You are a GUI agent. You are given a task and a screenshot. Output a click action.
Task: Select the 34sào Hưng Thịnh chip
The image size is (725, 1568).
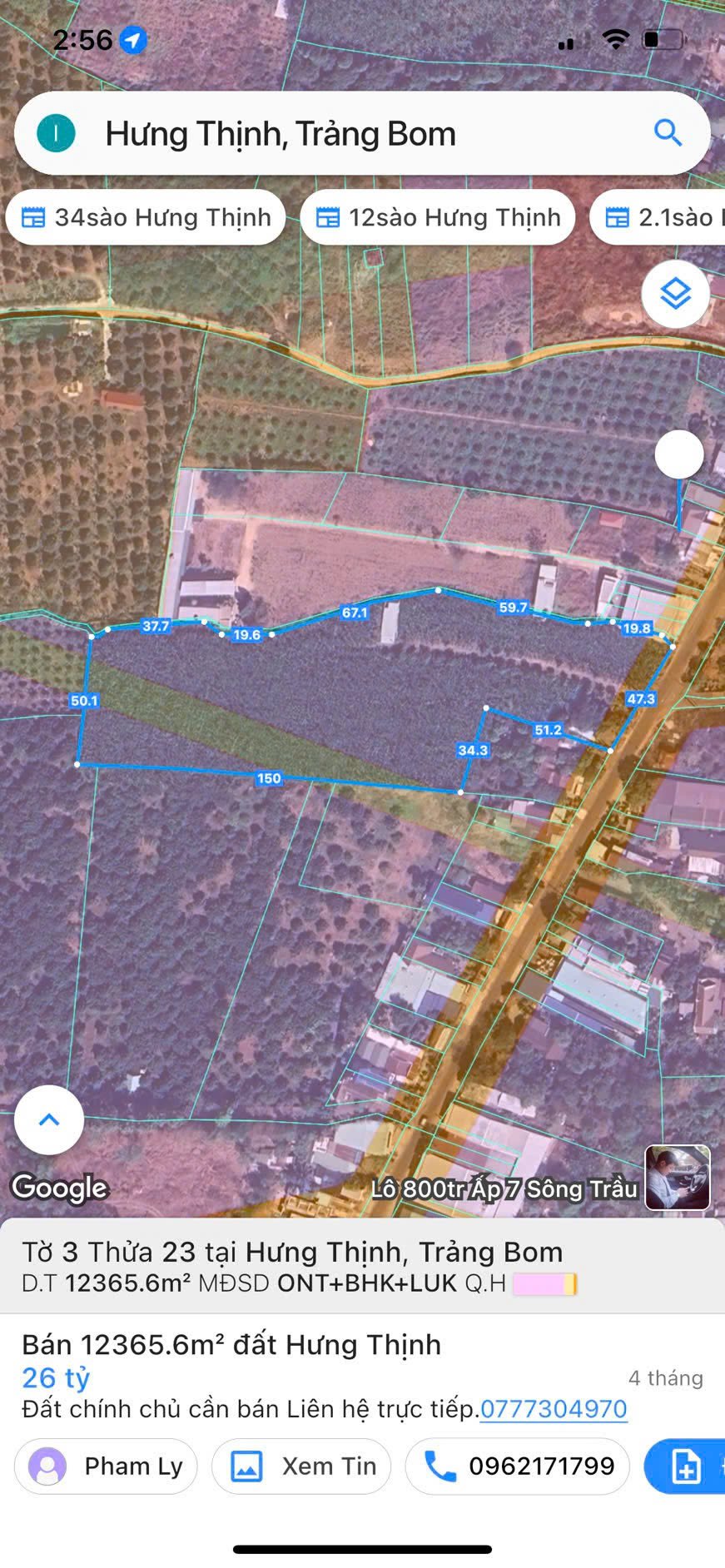[146, 218]
